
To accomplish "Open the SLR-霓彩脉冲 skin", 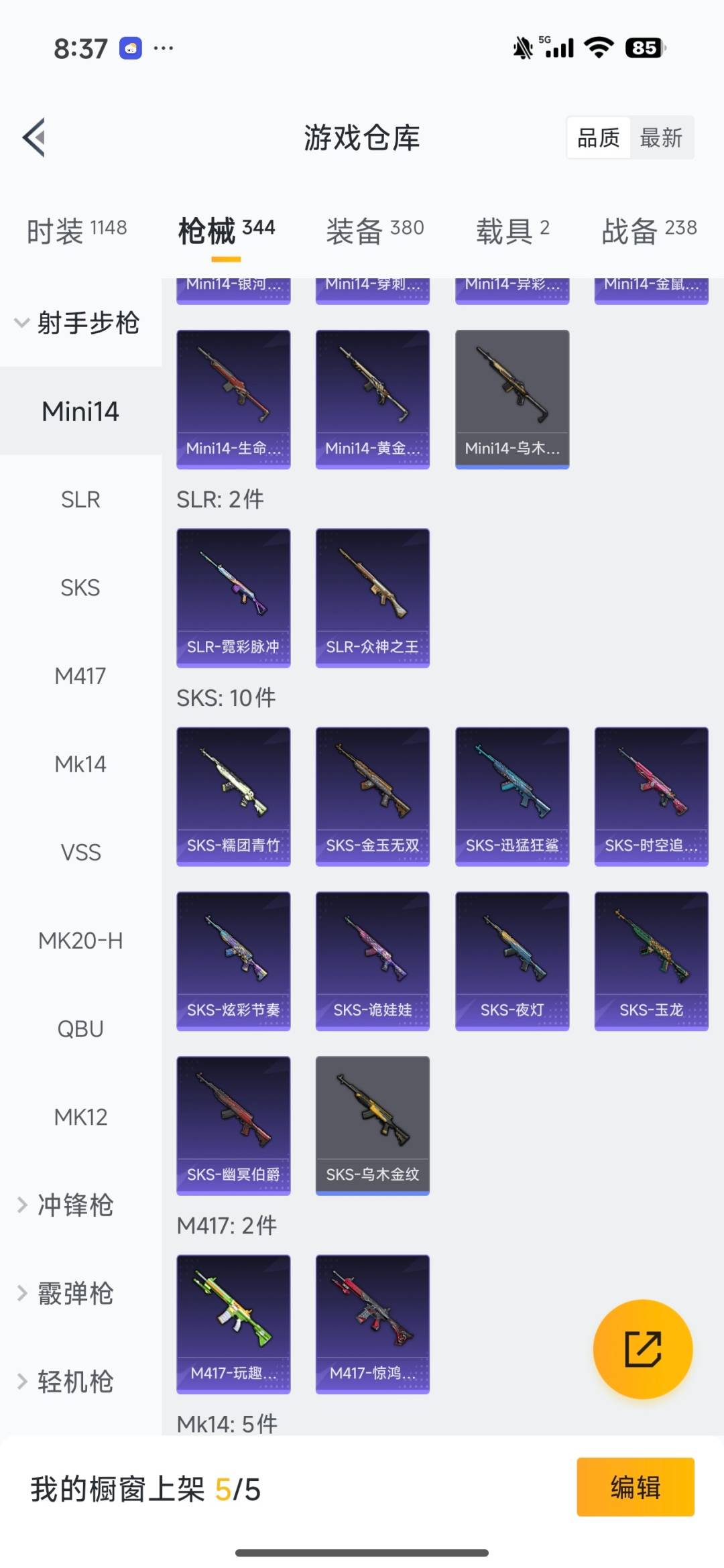I will coord(233,597).
